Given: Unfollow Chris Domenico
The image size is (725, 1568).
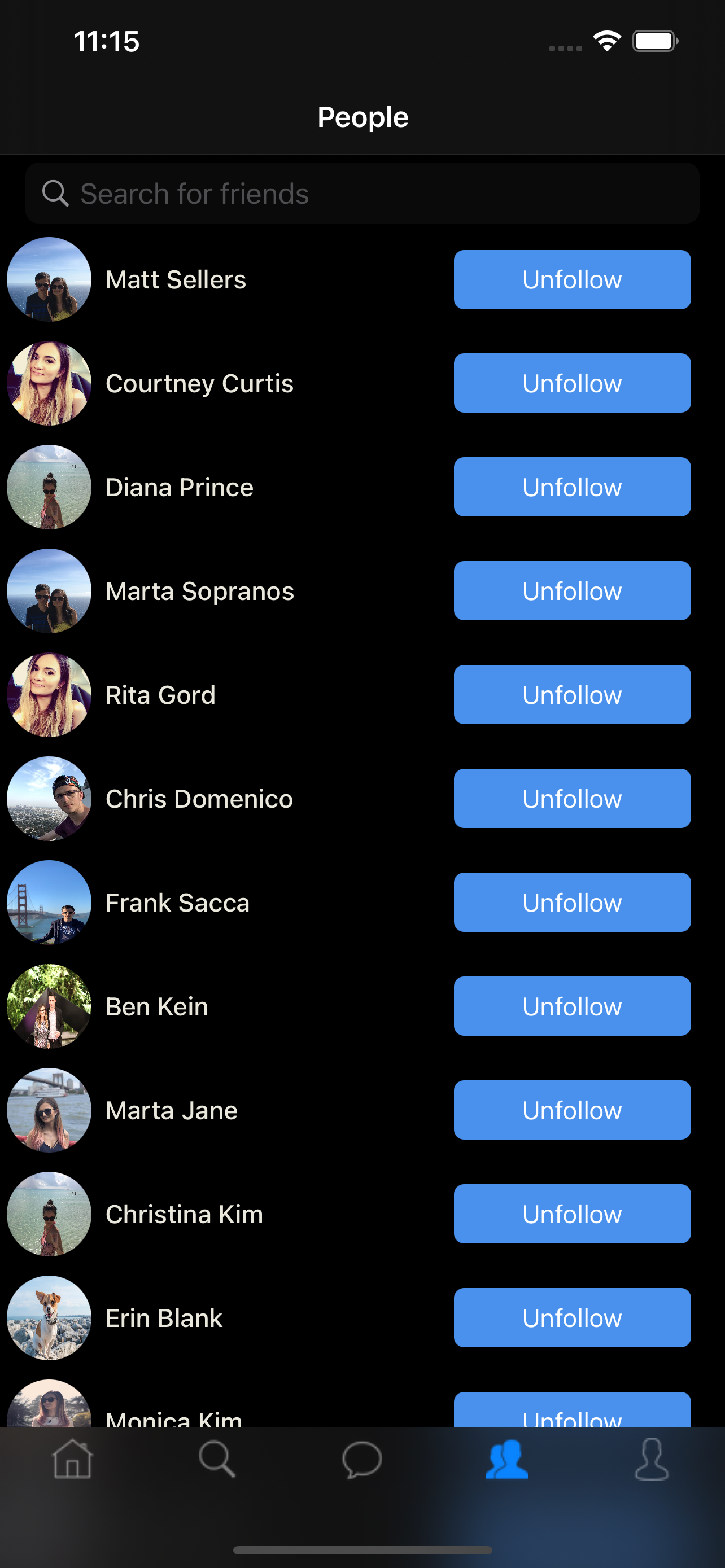Looking at the screenshot, I should pyautogui.click(x=571, y=798).
